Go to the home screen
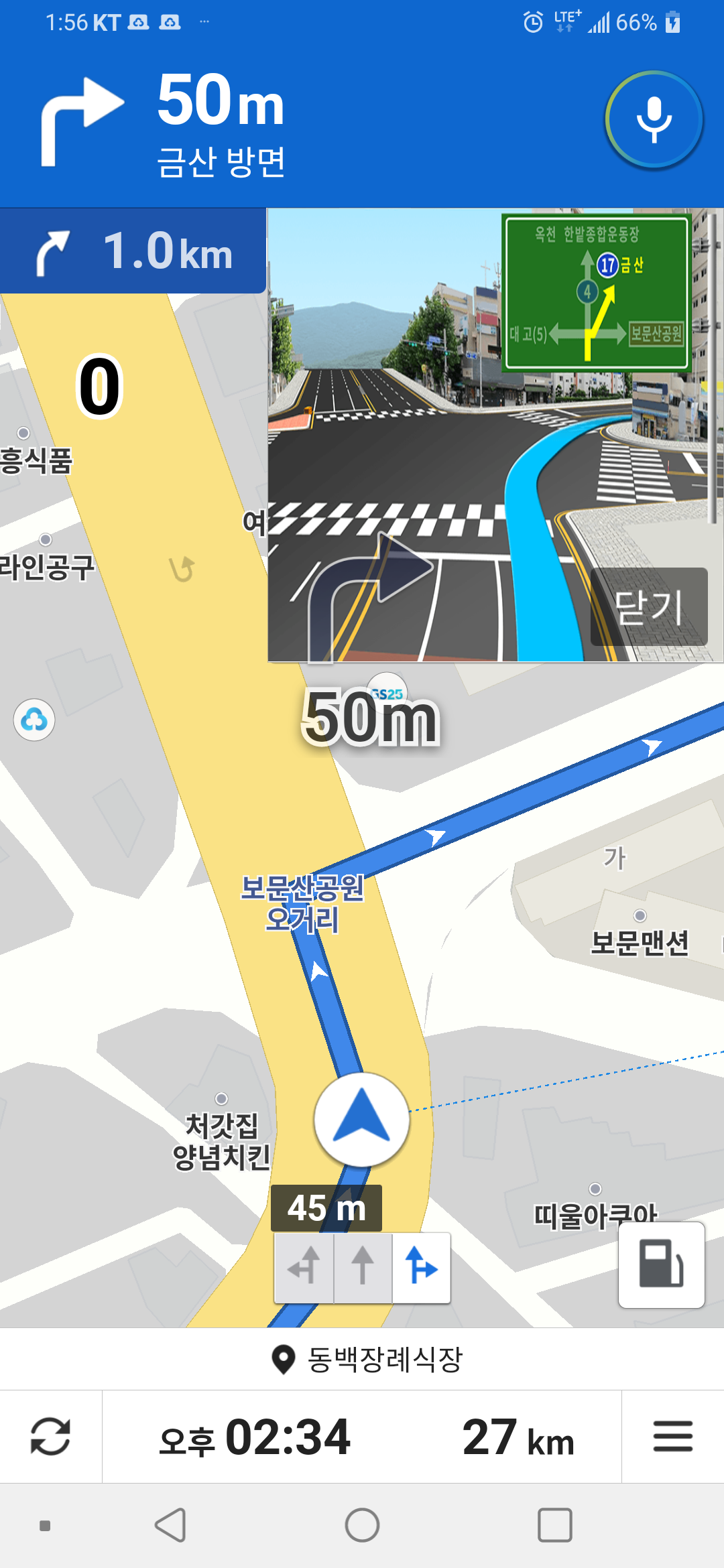The height and width of the screenshot is (1568, 724). (362, 1525)
